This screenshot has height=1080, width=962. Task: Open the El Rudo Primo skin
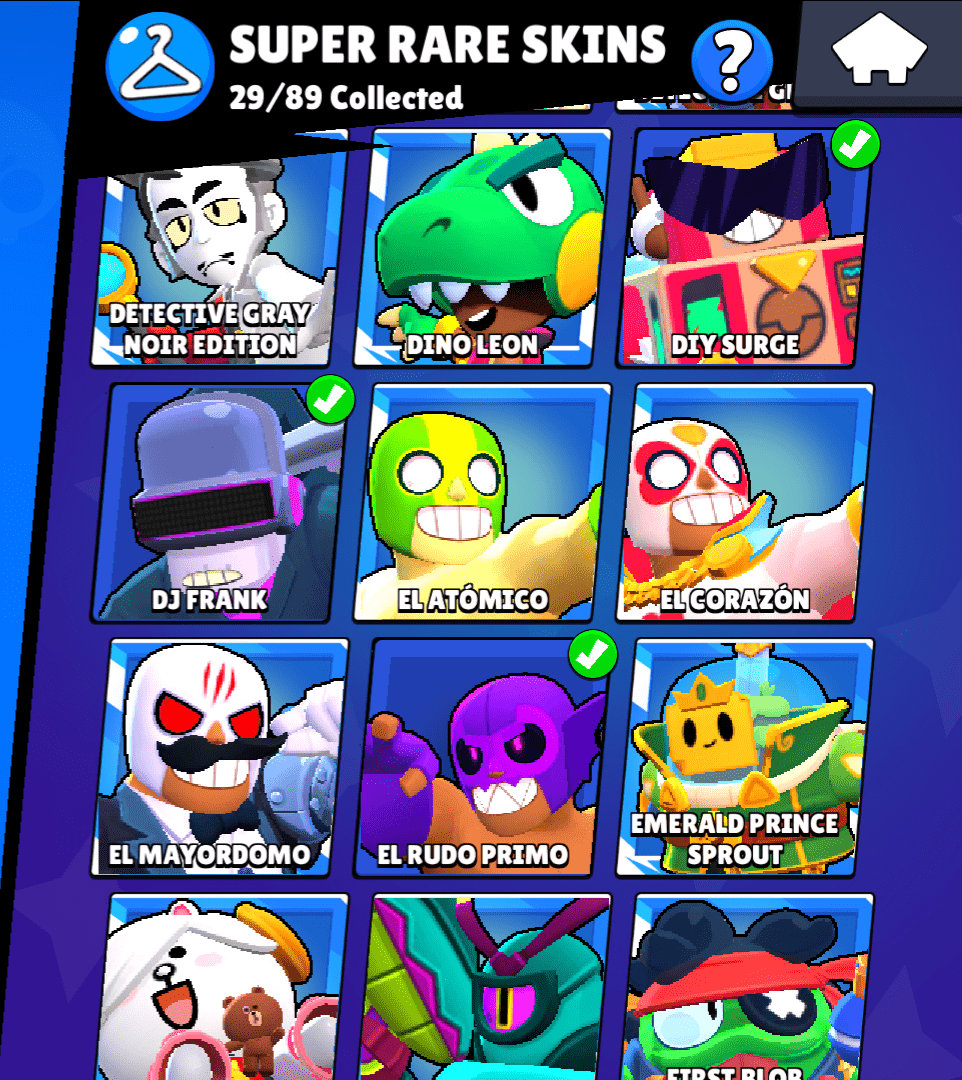click(483, 758)
